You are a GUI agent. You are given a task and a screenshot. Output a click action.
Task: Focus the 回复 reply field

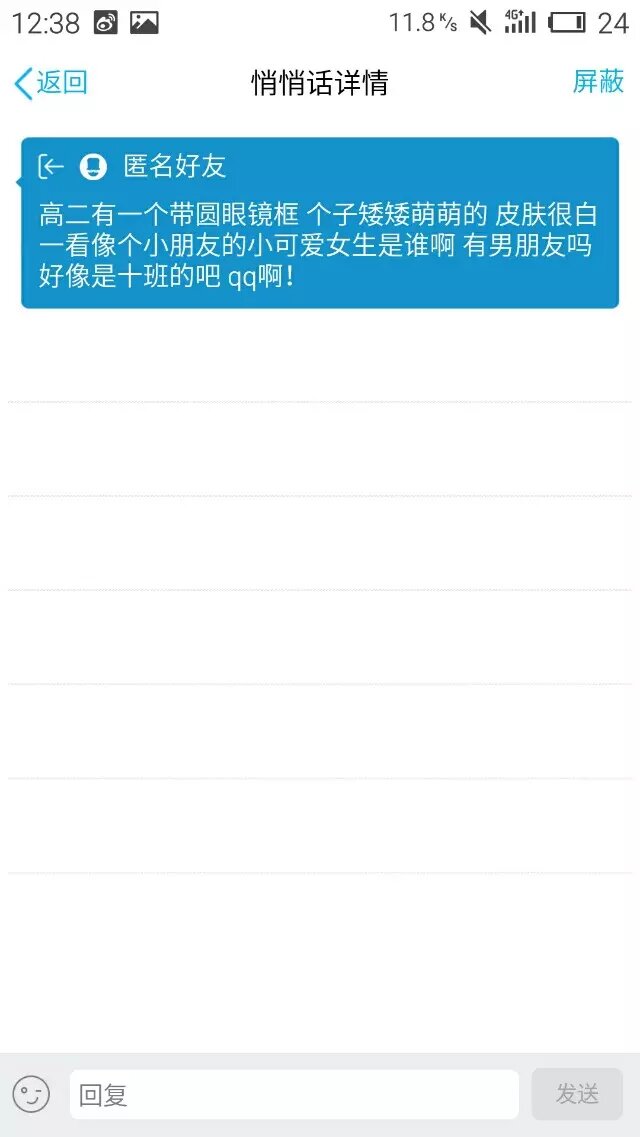click(x=293, y=1094)
